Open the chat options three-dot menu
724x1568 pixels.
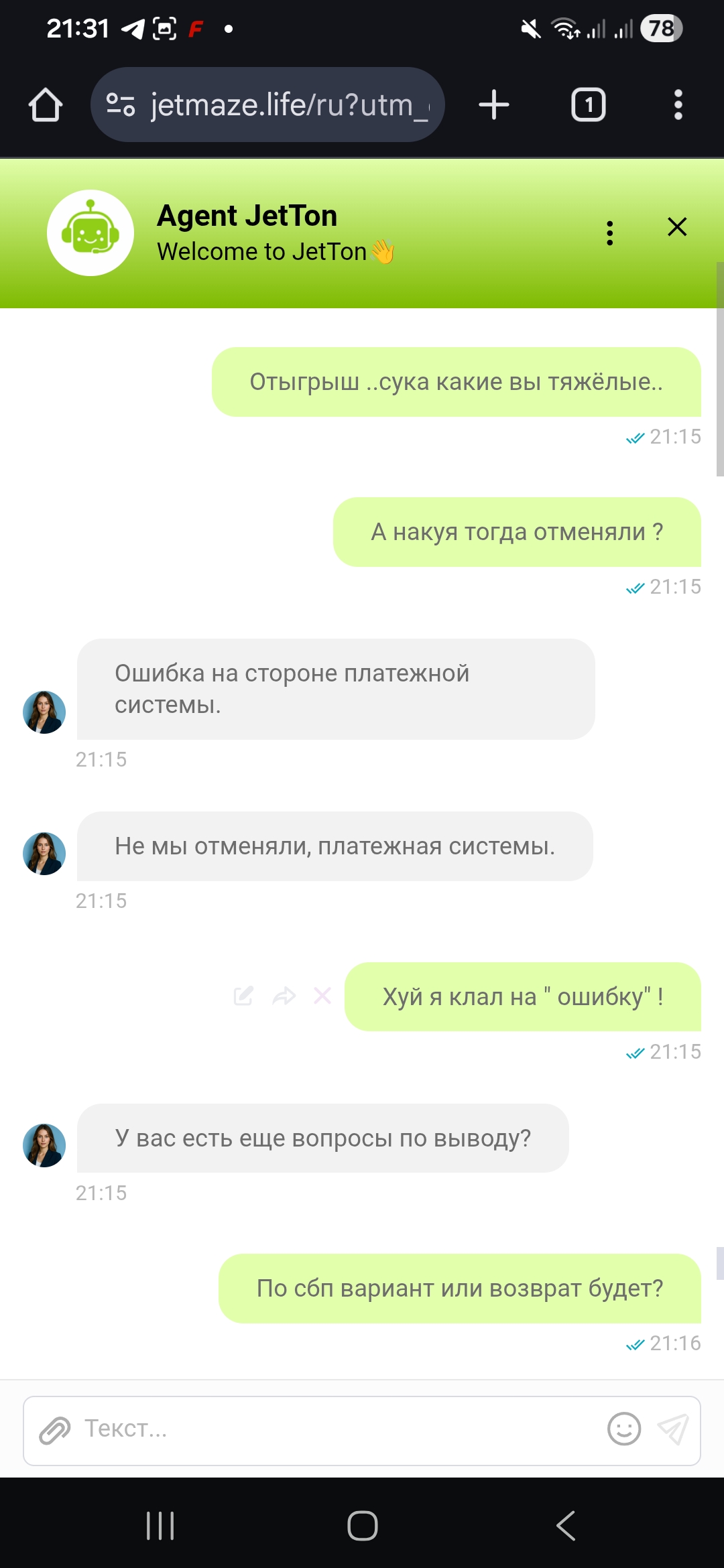point(609,233)
